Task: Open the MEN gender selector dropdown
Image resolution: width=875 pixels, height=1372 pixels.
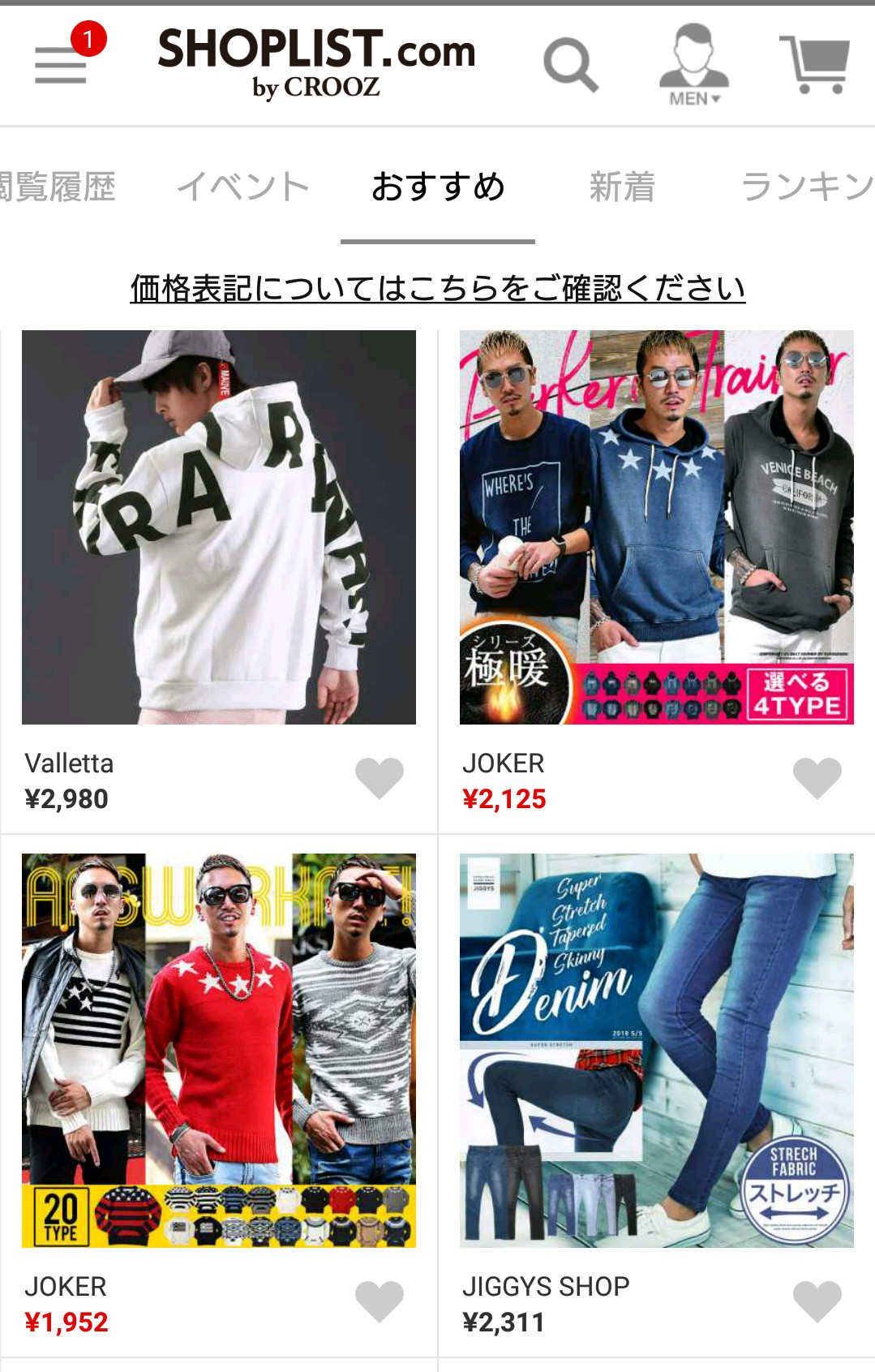Action: click(694, 67)
